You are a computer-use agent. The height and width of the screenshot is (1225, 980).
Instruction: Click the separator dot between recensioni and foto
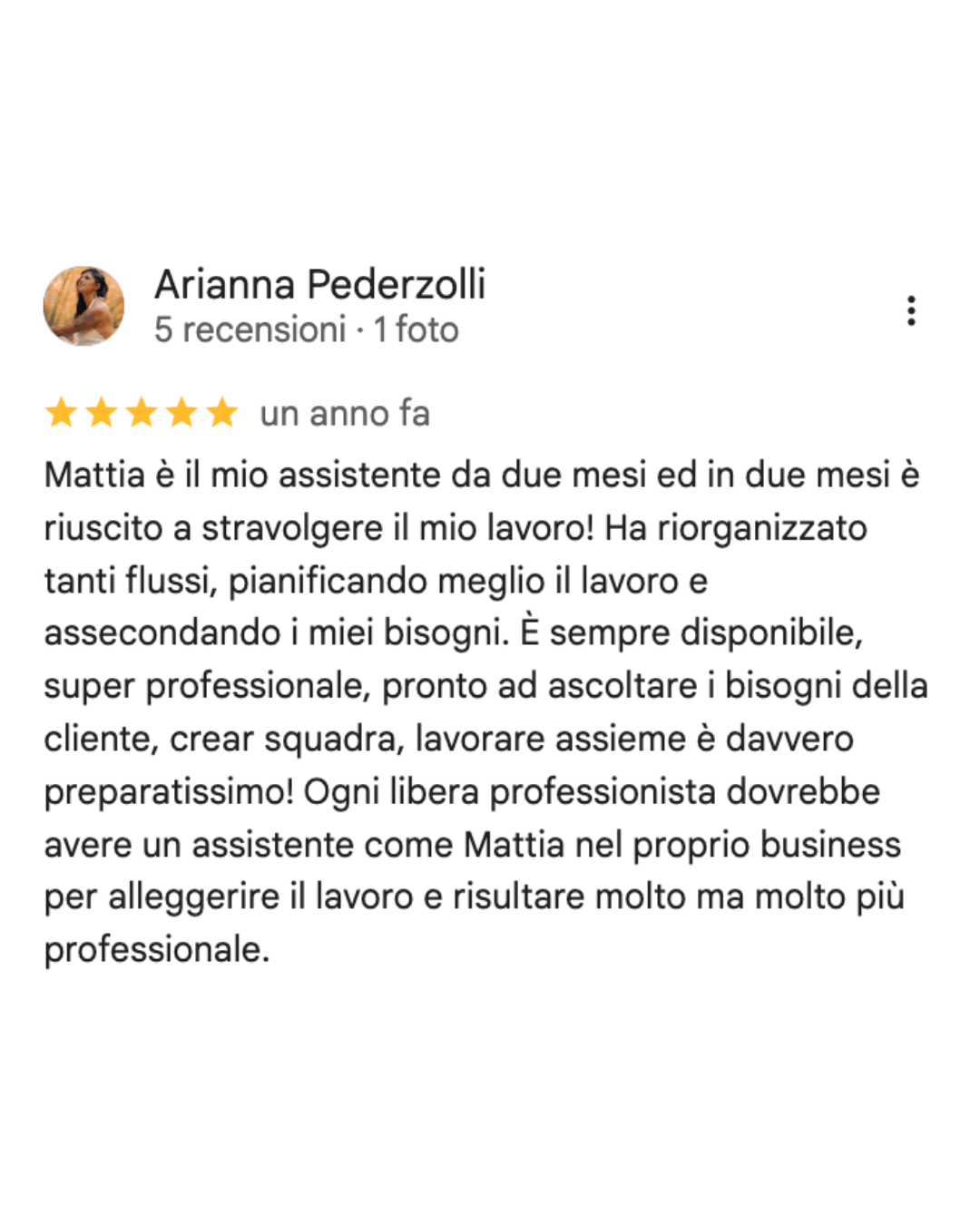[x=362, y=330]
